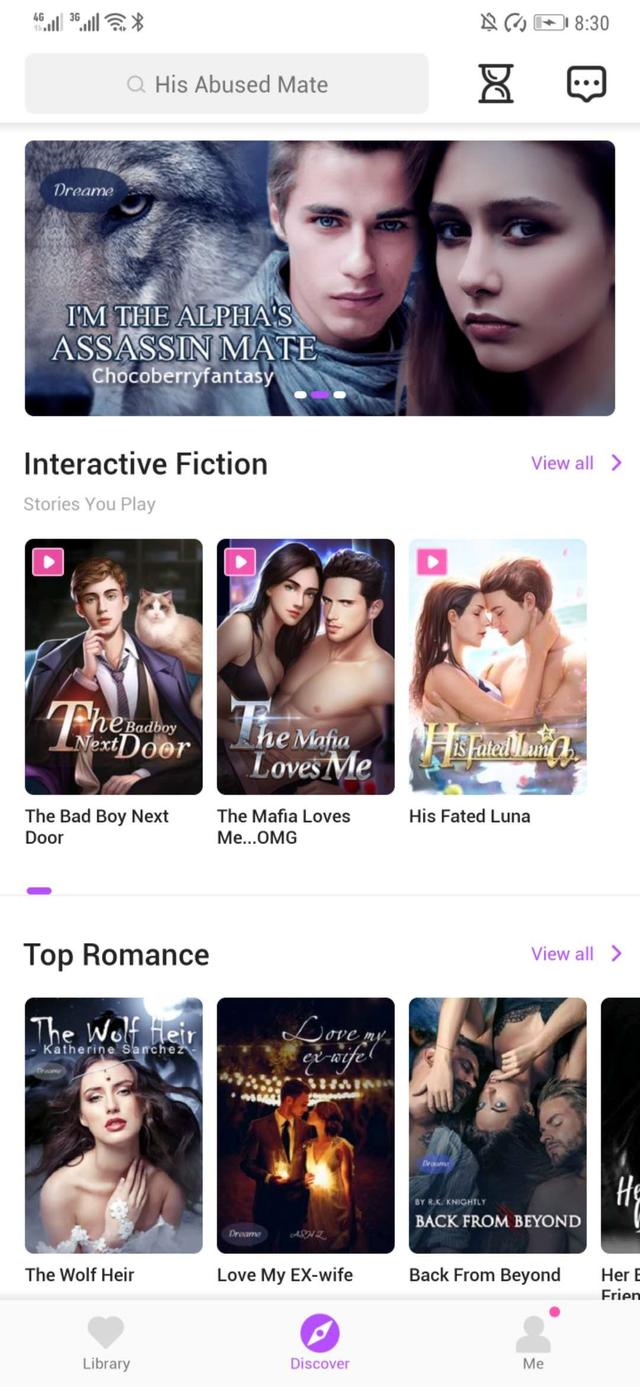
Task: Open The Wolf Heir book
Action: pos(113,1125)
